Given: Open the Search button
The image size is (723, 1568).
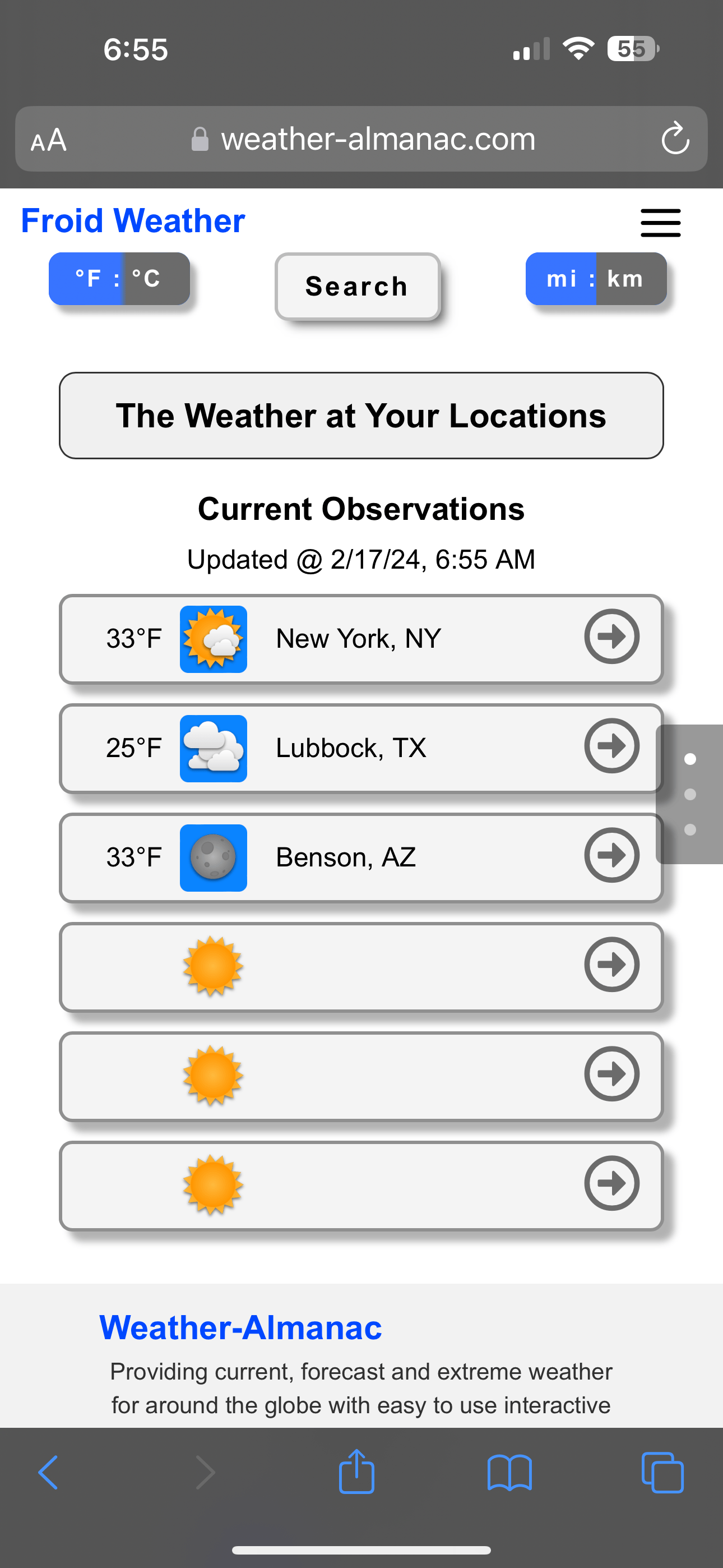Looking at the screenshot, I should click(357, 287).
